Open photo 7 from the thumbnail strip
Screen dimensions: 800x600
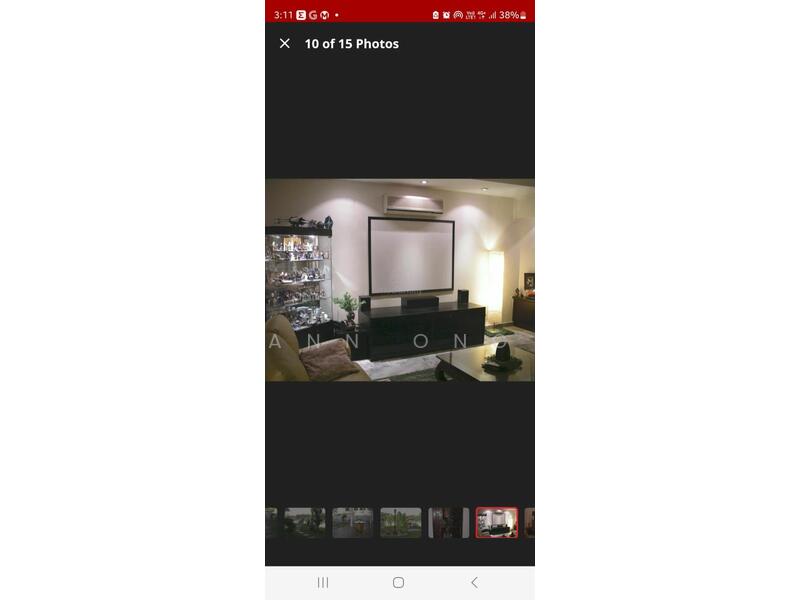coord(353,523)
